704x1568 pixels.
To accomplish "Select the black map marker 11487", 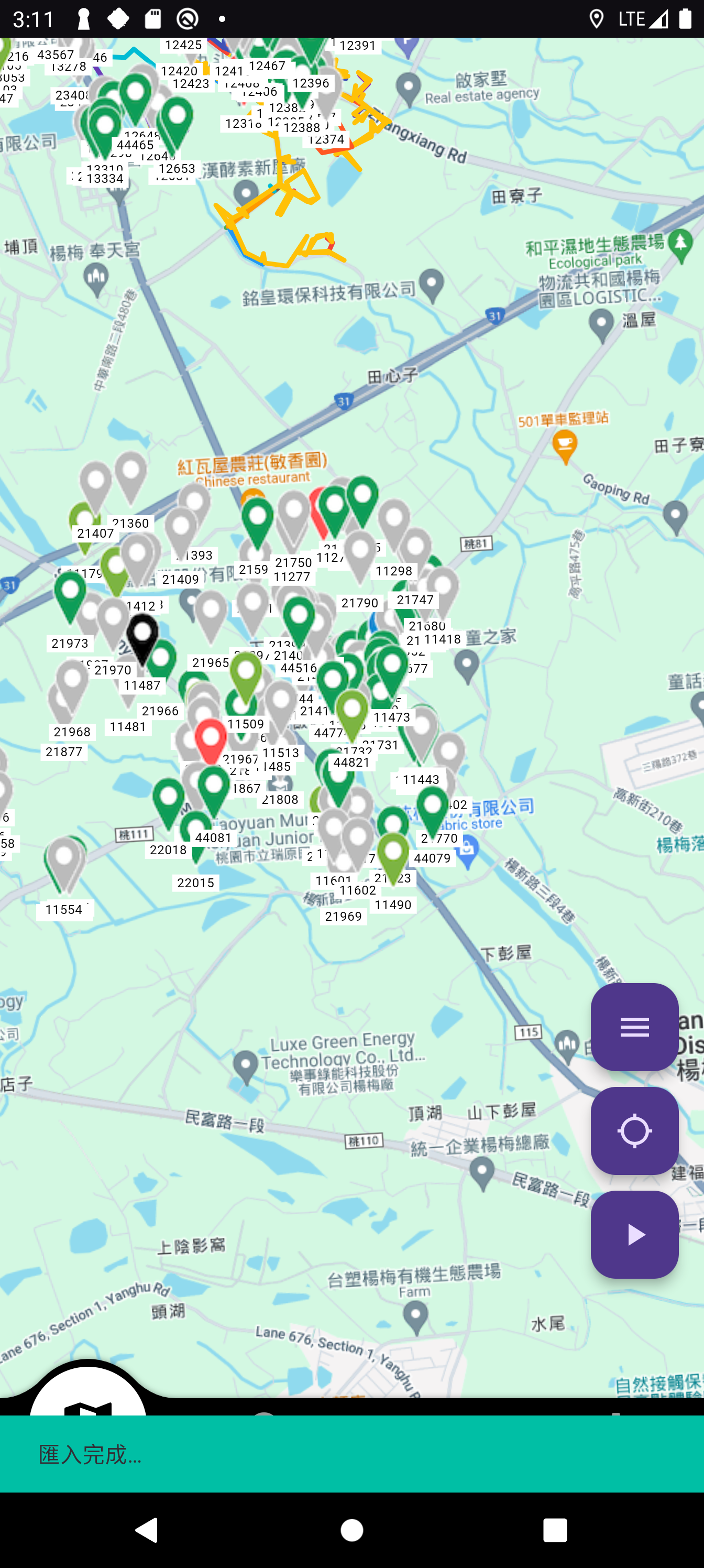I will pos(142,636).
